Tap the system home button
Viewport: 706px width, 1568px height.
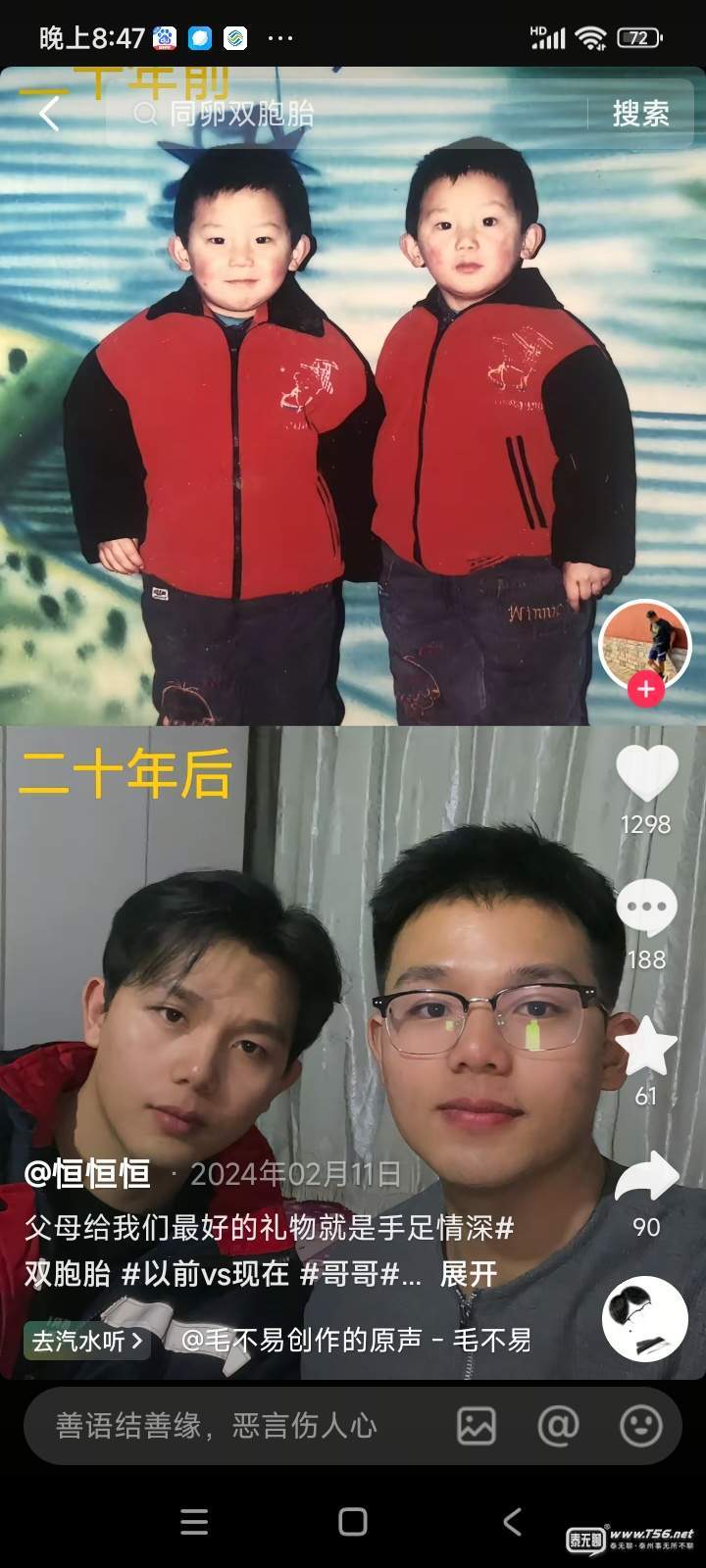tap(353, 1521)
